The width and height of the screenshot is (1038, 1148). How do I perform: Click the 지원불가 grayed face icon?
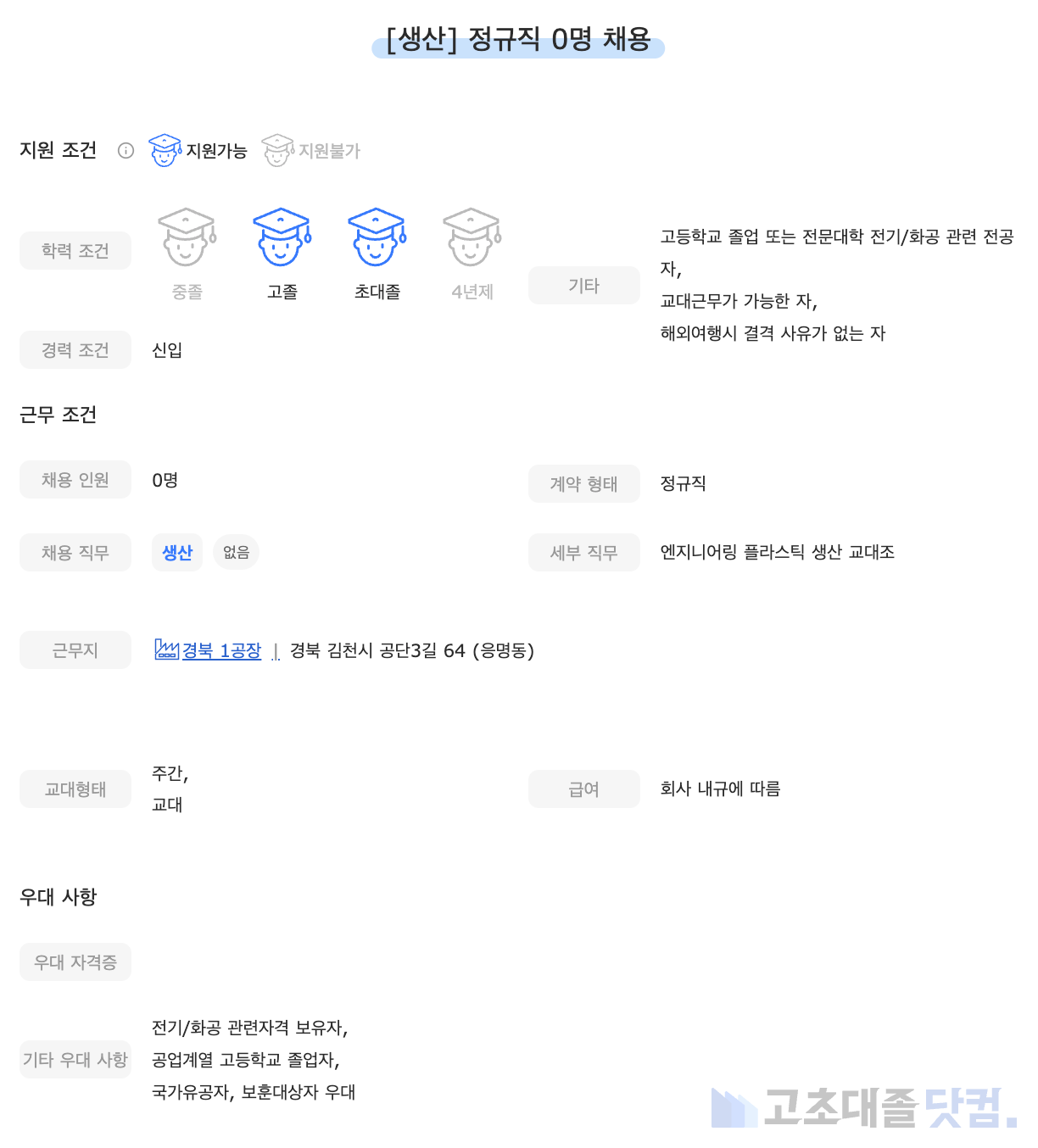[x=276, y=150]
